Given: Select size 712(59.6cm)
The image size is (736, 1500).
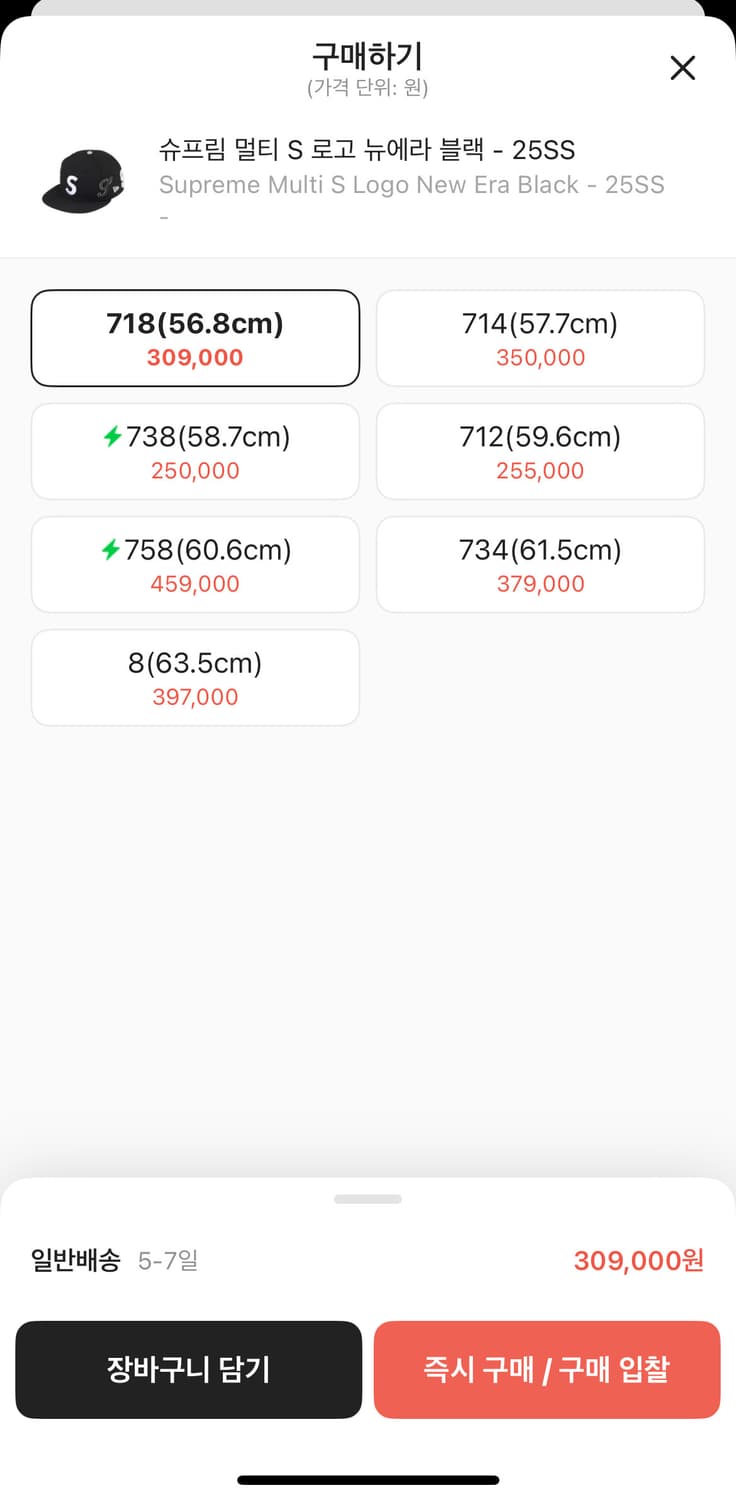Looking at the screenshot, I should click(x=540, y=451).
